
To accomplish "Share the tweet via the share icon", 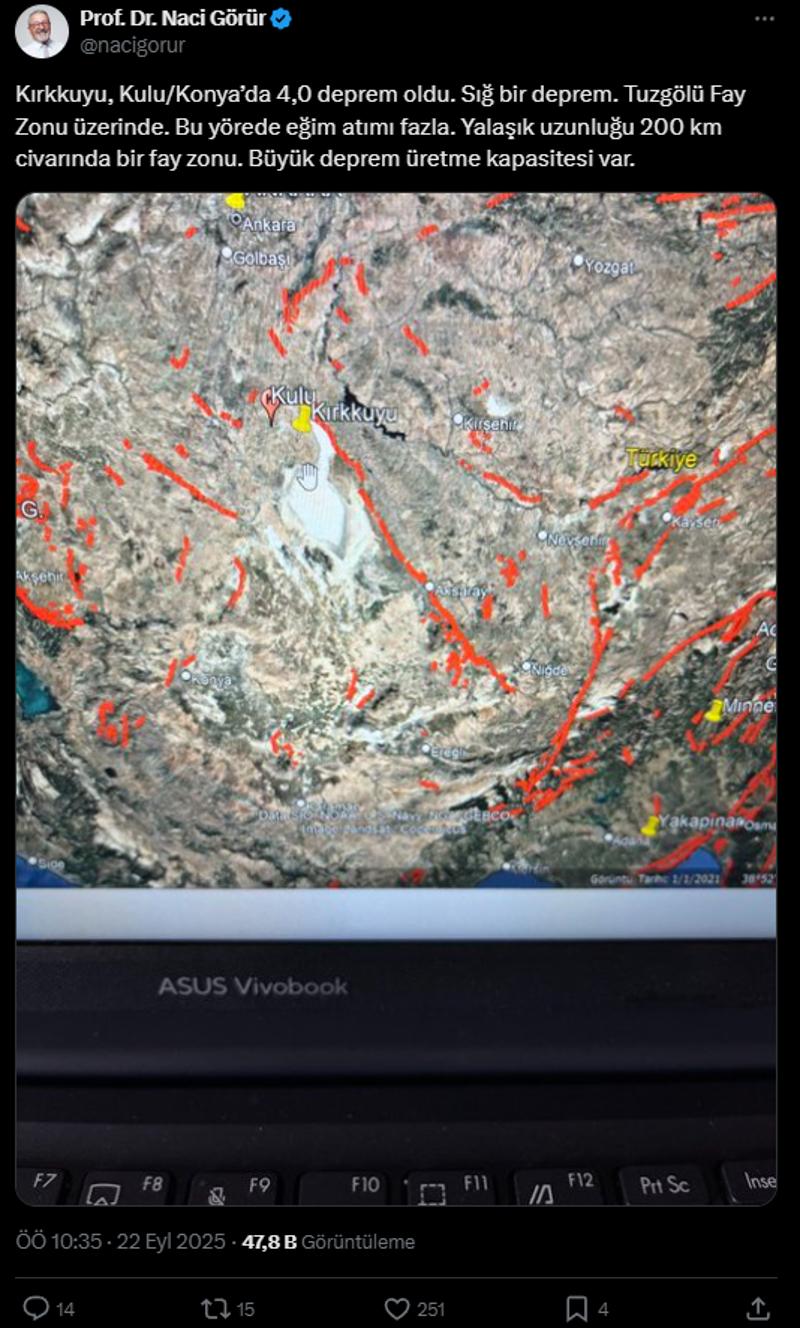I will click(758, 1307).
